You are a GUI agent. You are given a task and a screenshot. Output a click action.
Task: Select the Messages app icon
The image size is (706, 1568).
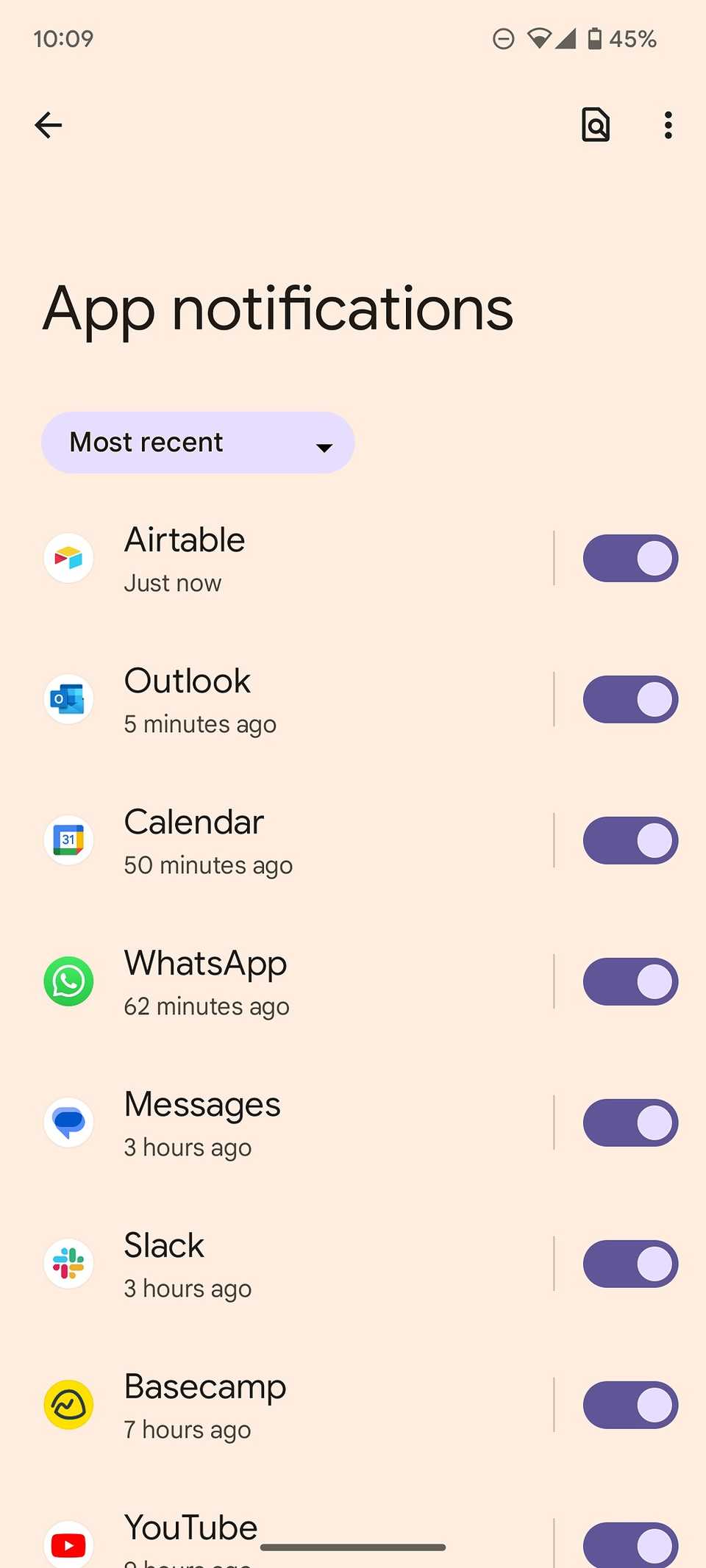pos(68,1123)
